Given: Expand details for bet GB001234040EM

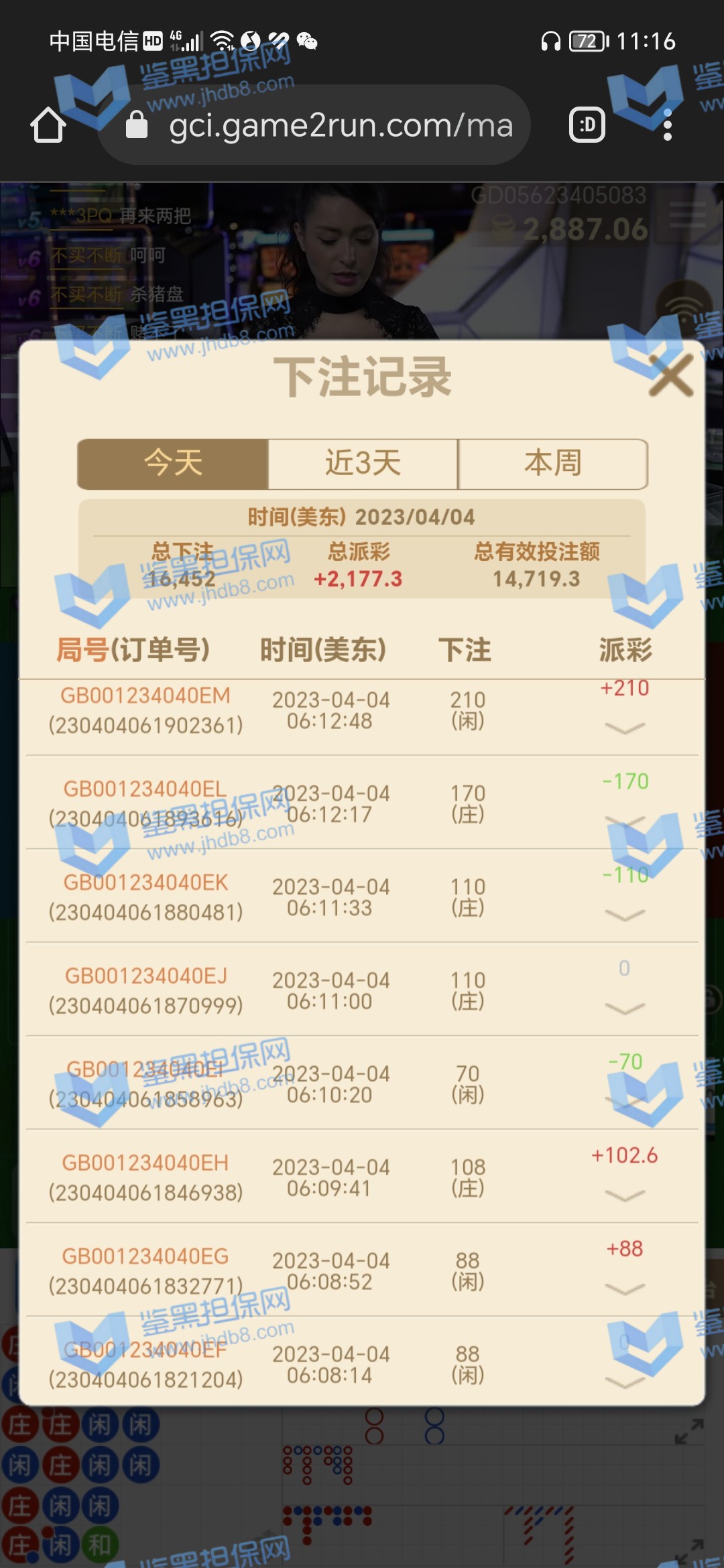Looking at the screenshot, I should coord(624,728).
